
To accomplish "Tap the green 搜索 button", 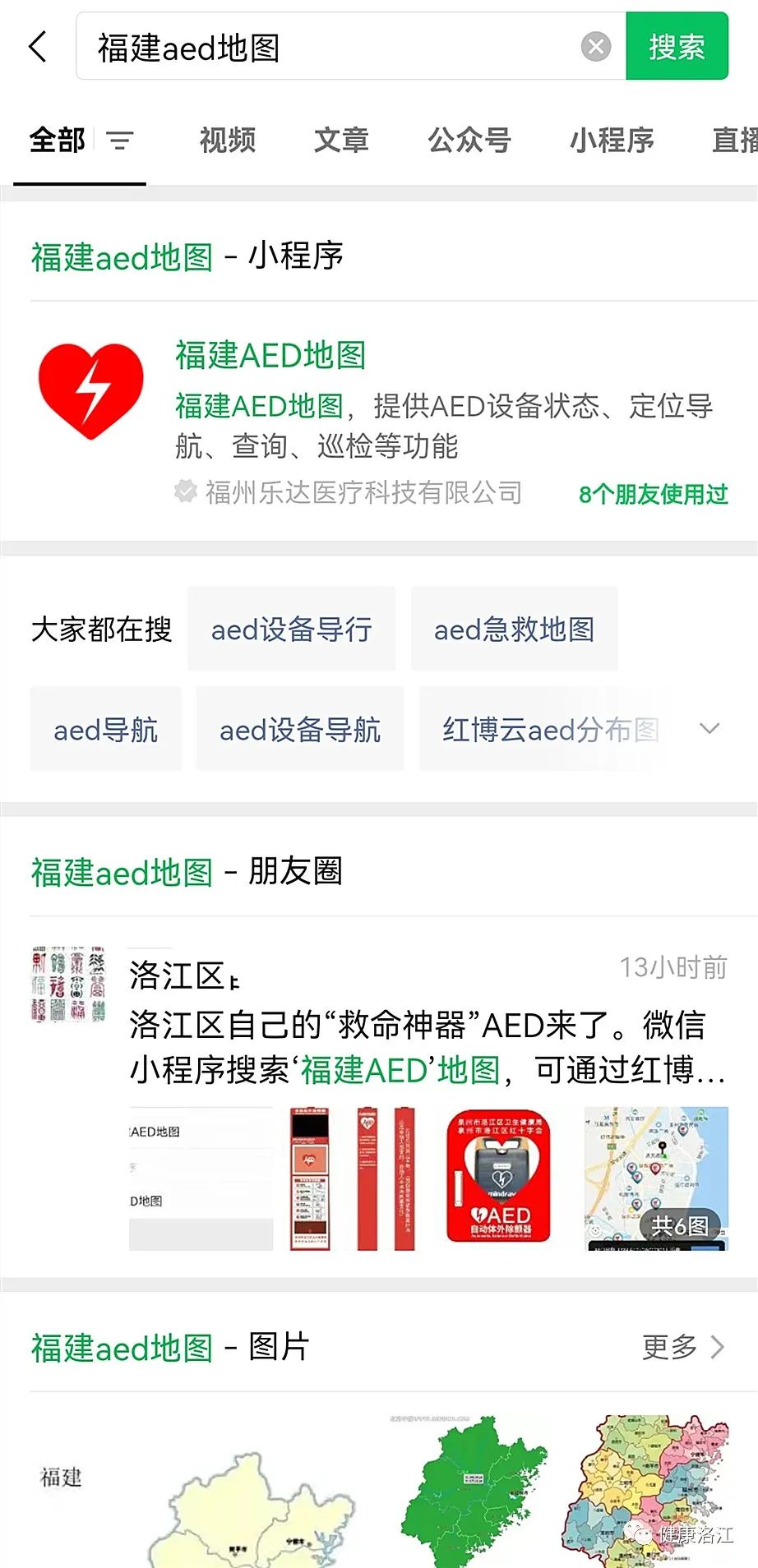I will 677,47.
